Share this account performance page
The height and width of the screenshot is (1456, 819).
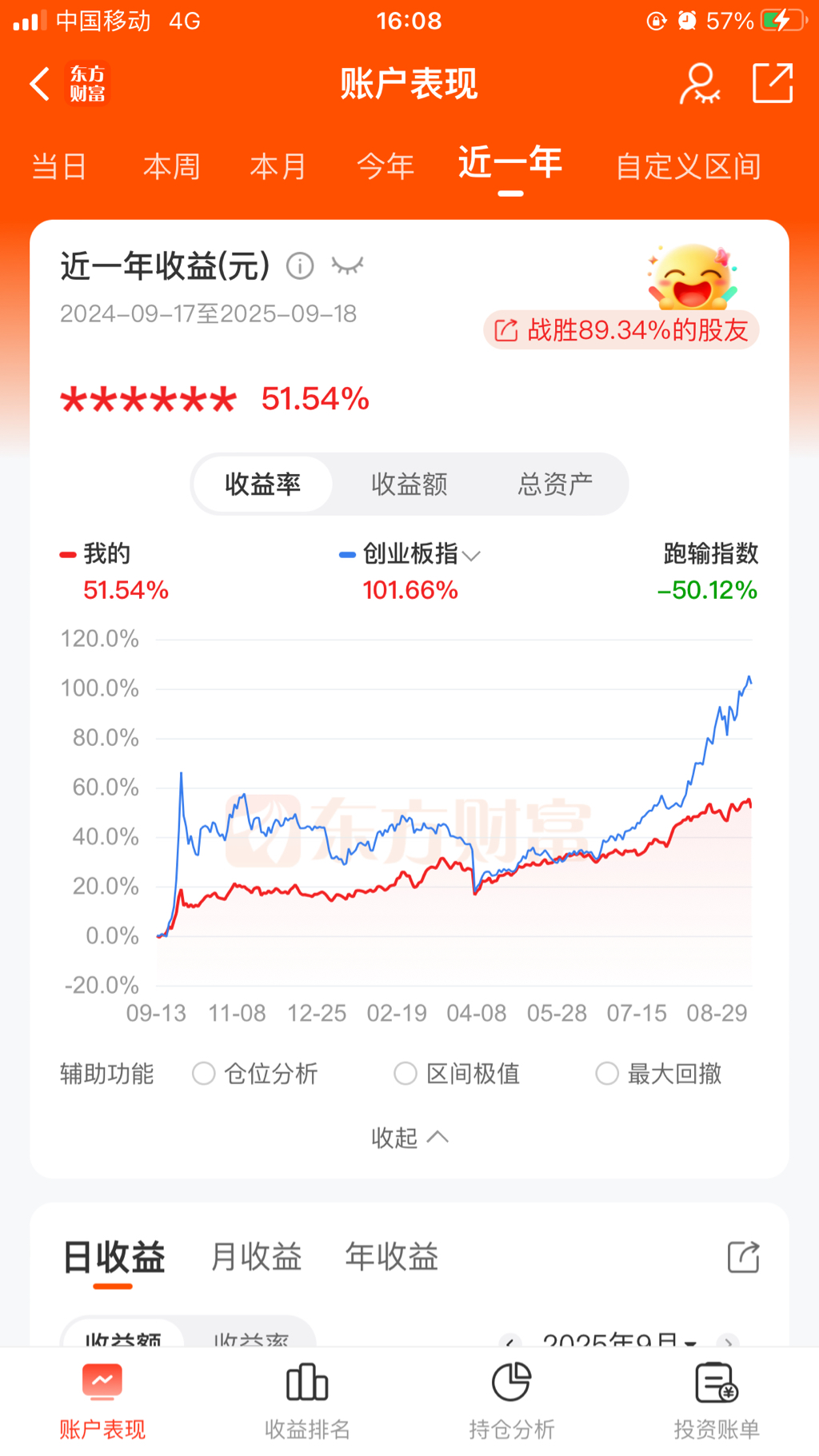click(773, 84)
